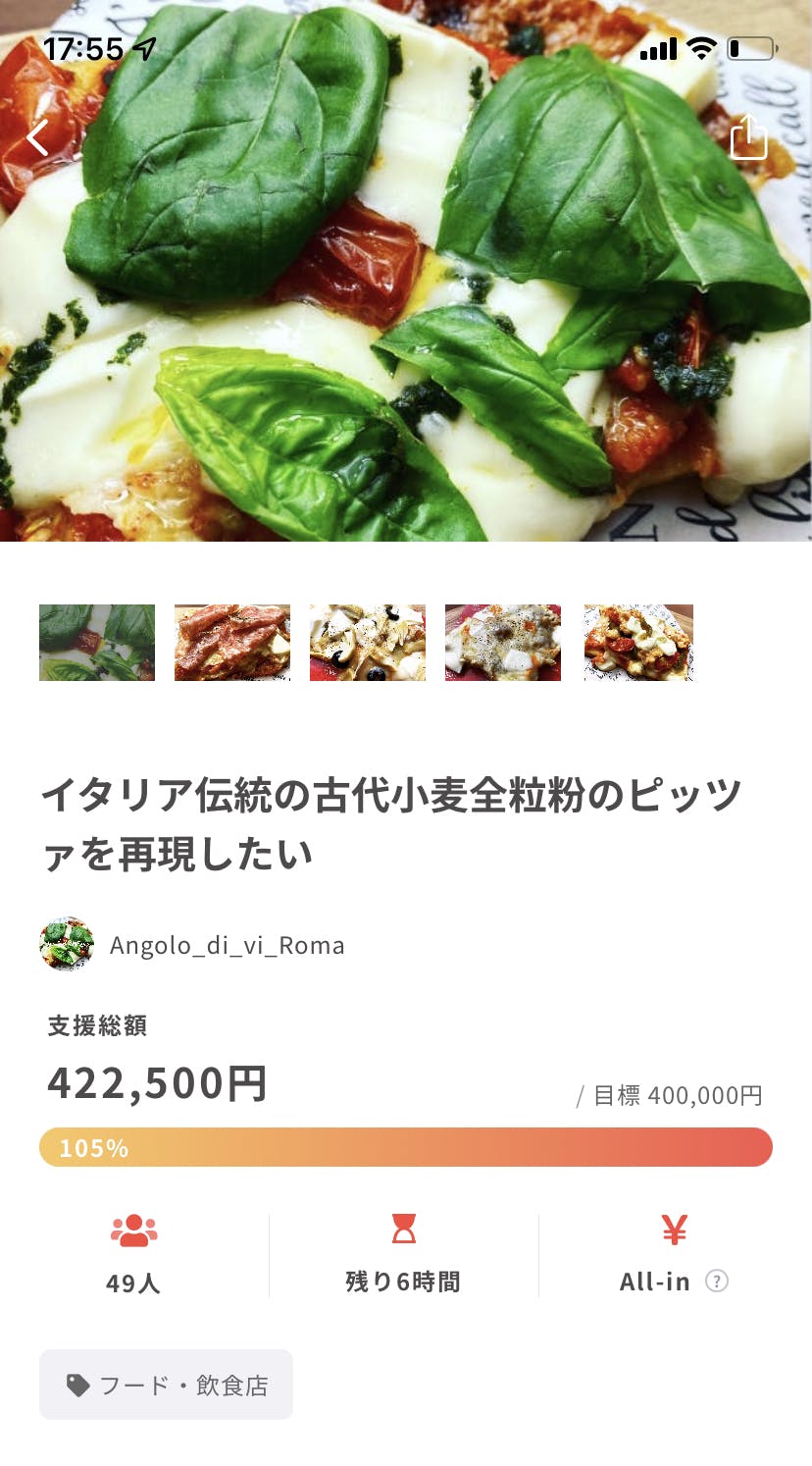Screen dimensions: 812x1466
Task: Show the third thumbnail with olives
Action: pos(368,643)
